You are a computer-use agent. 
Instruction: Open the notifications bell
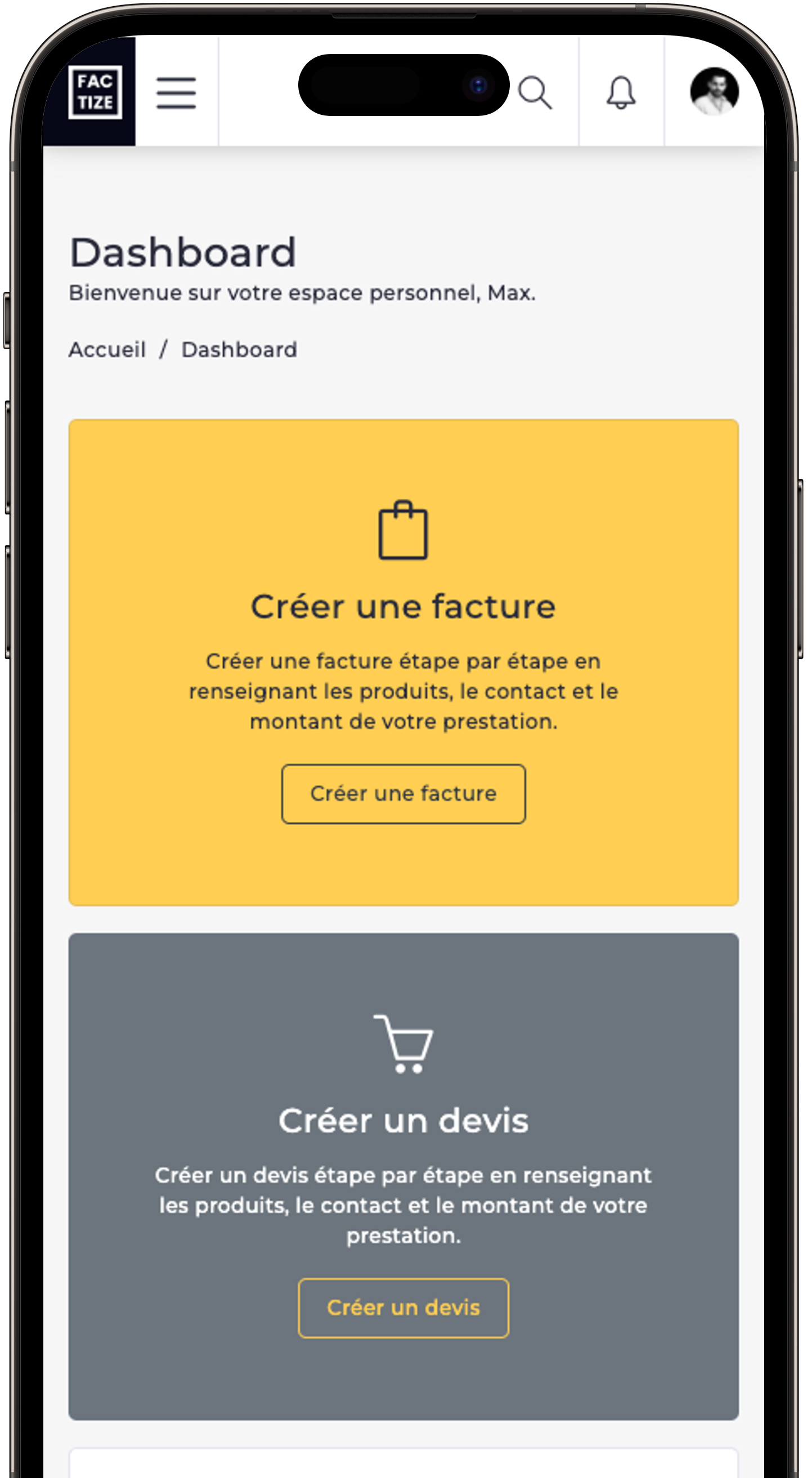point(621,92)
